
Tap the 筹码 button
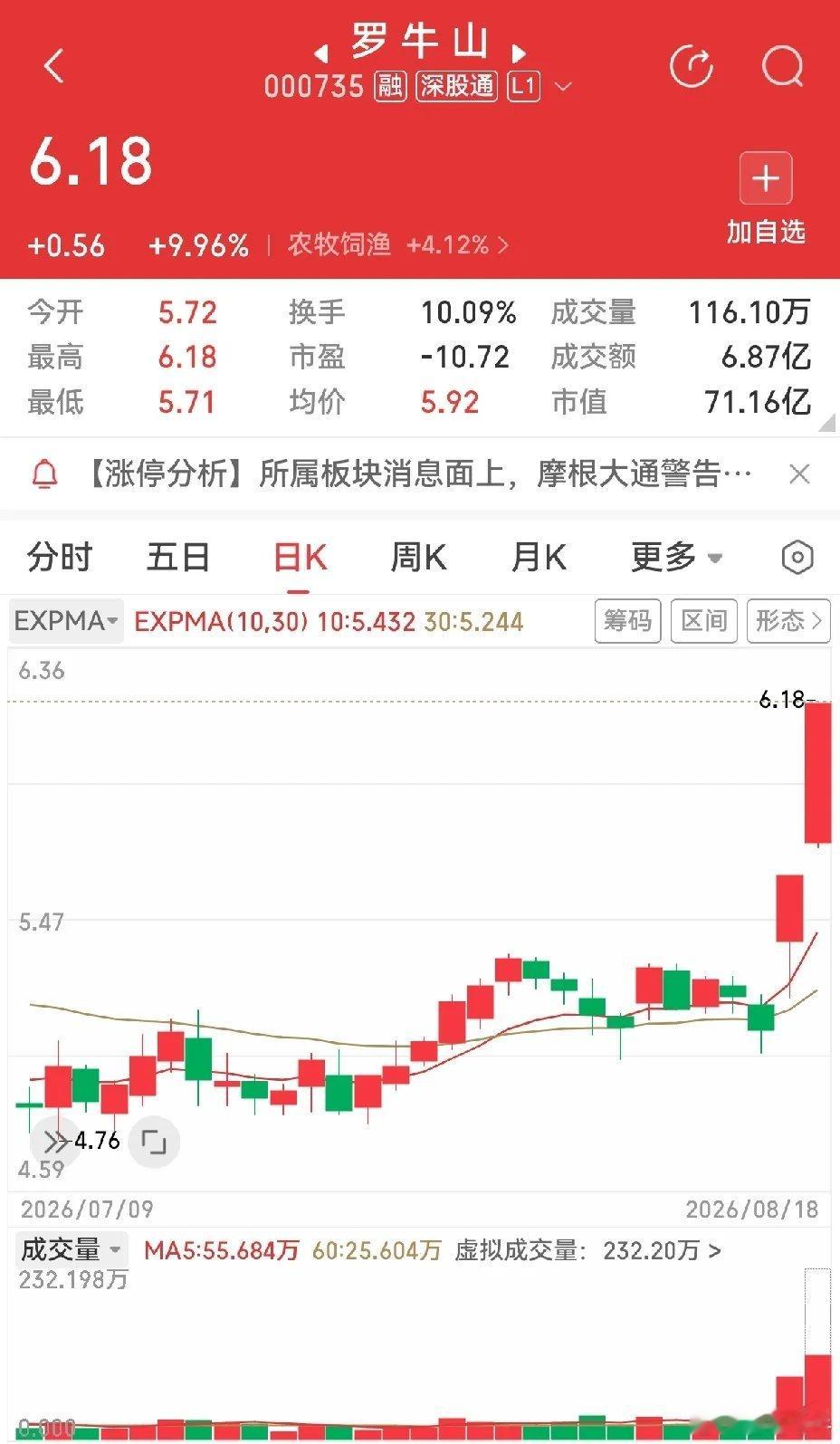point(627,621)
